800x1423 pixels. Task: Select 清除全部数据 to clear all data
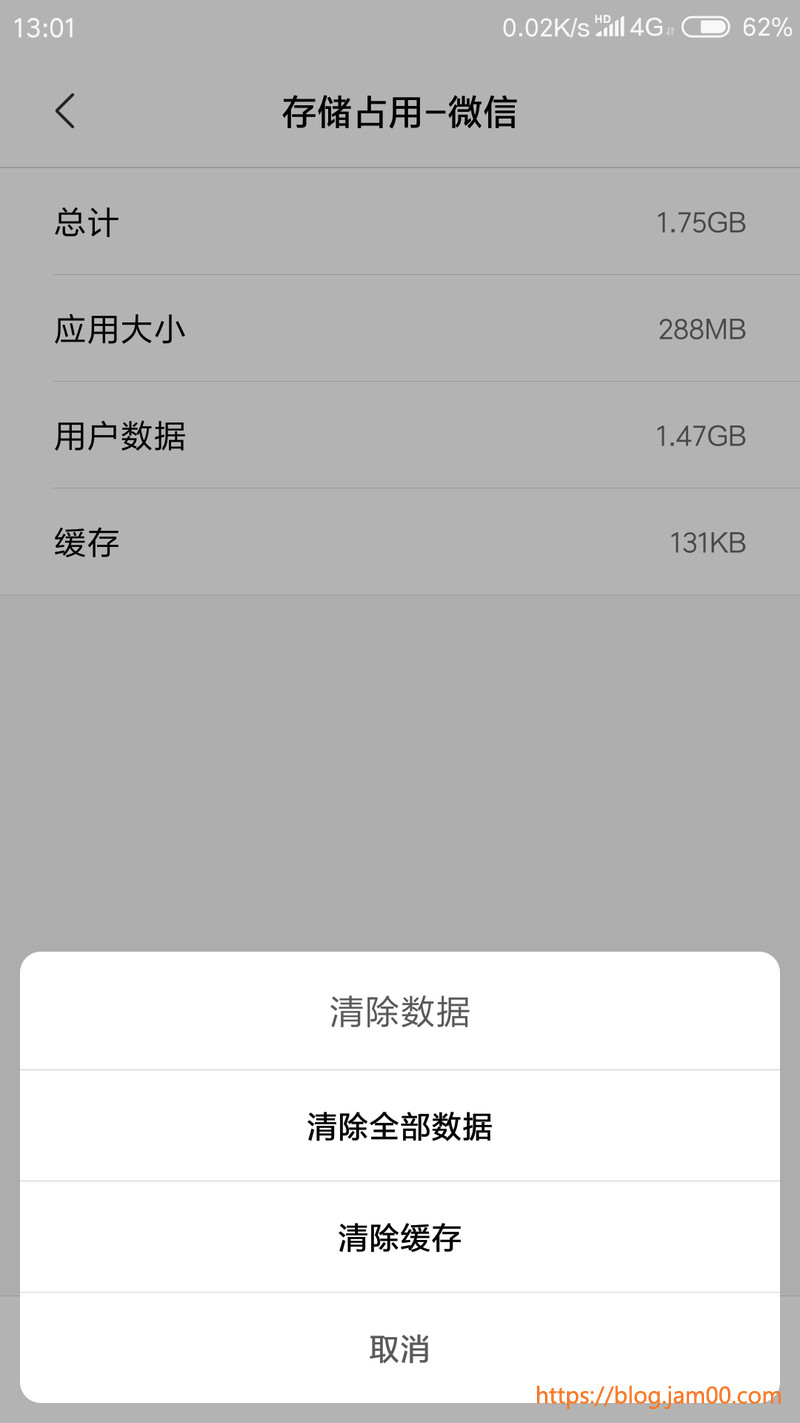tap(399, 1127)
